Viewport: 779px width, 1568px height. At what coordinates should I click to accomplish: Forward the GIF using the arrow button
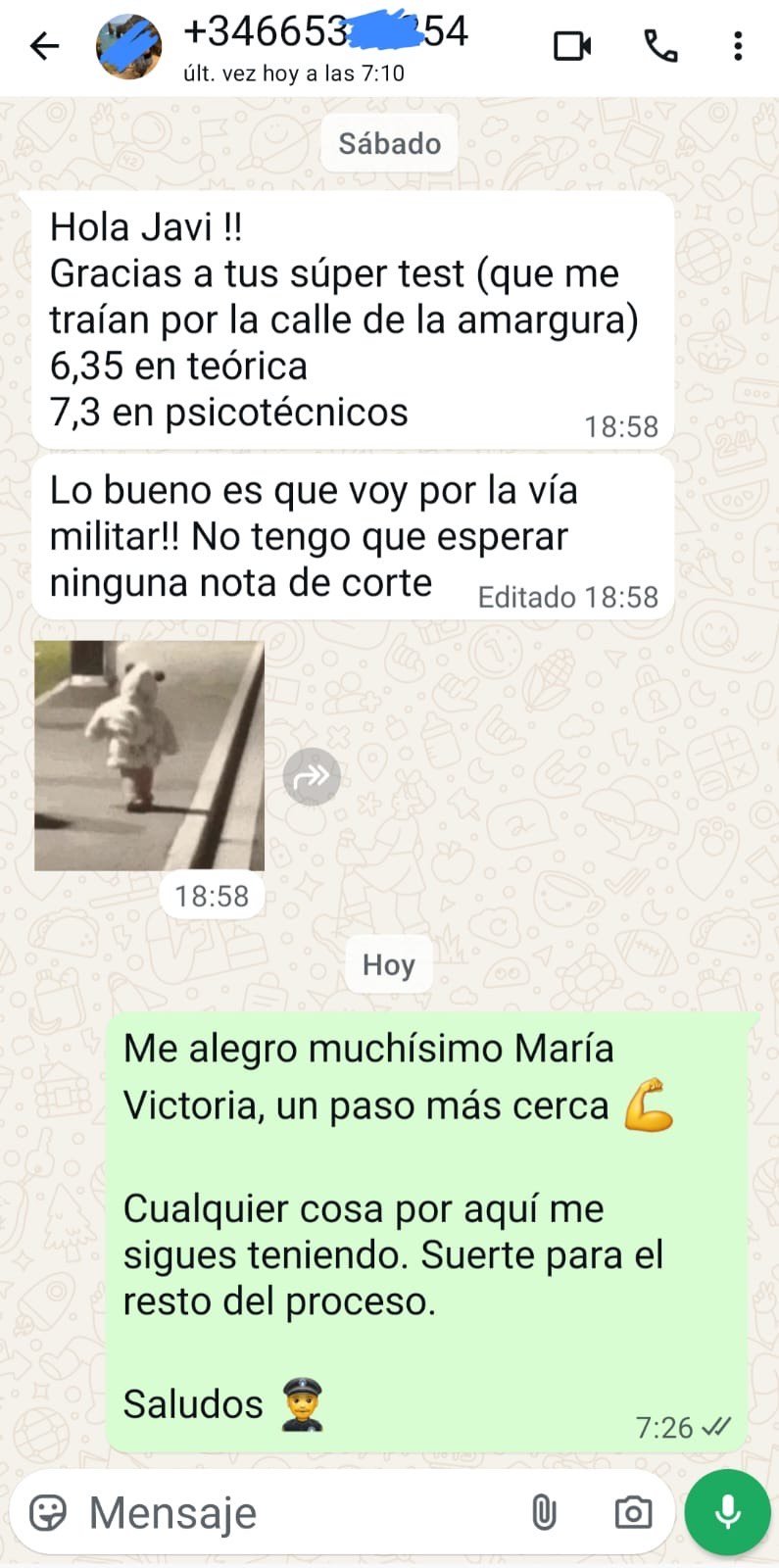pyautogui.click(x=312, y=776)
